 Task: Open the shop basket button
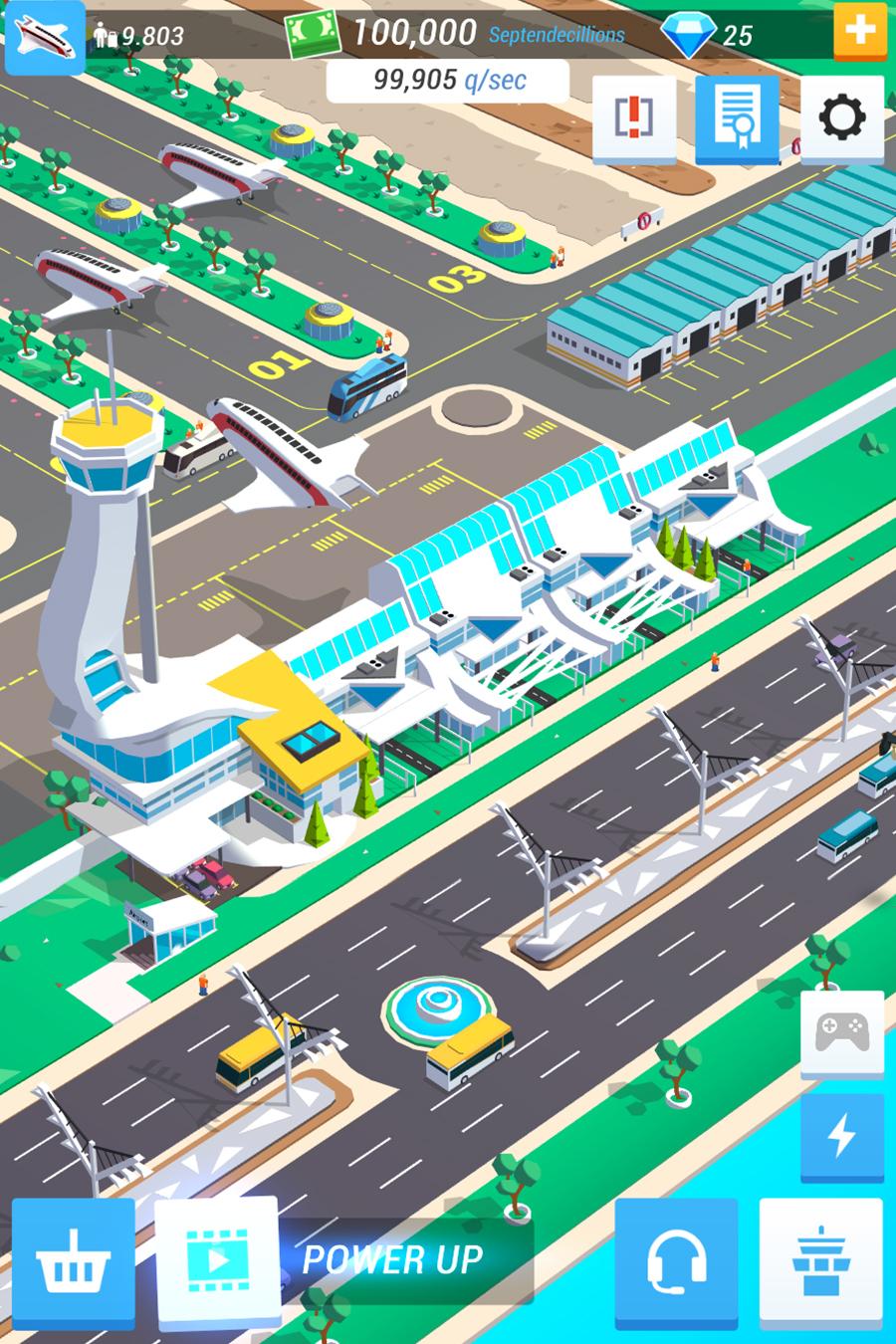[x=73, y=1260]
